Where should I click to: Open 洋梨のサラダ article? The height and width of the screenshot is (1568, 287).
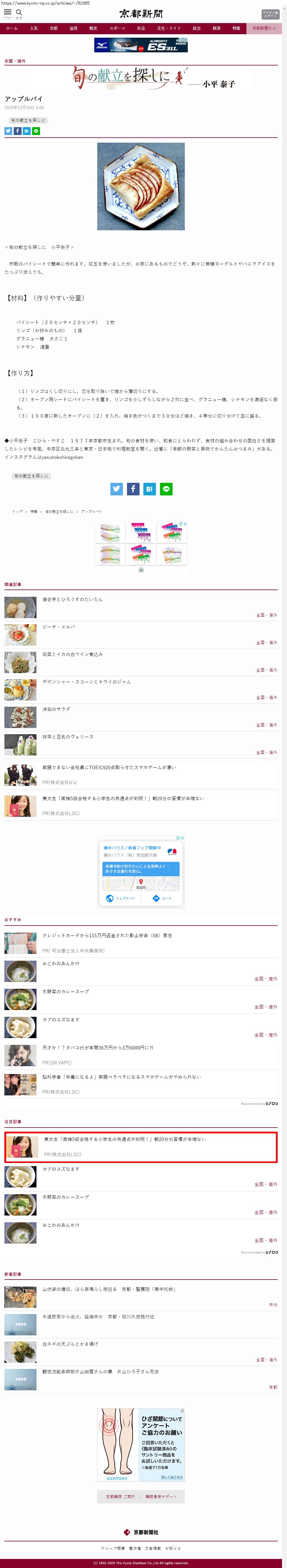(x=56, y=709)
